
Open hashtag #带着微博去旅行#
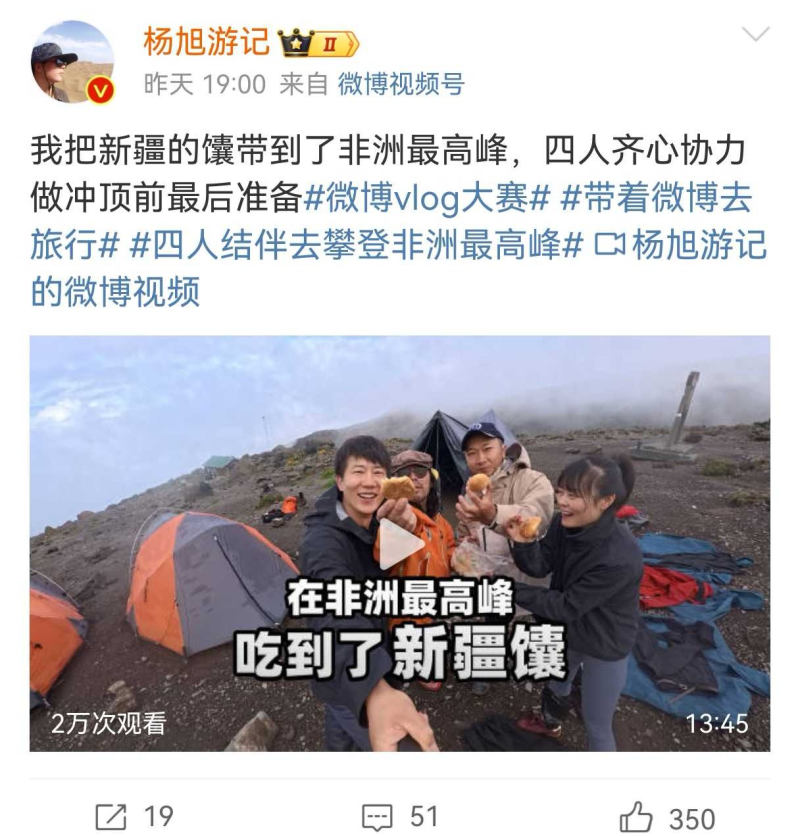[656, 199]
